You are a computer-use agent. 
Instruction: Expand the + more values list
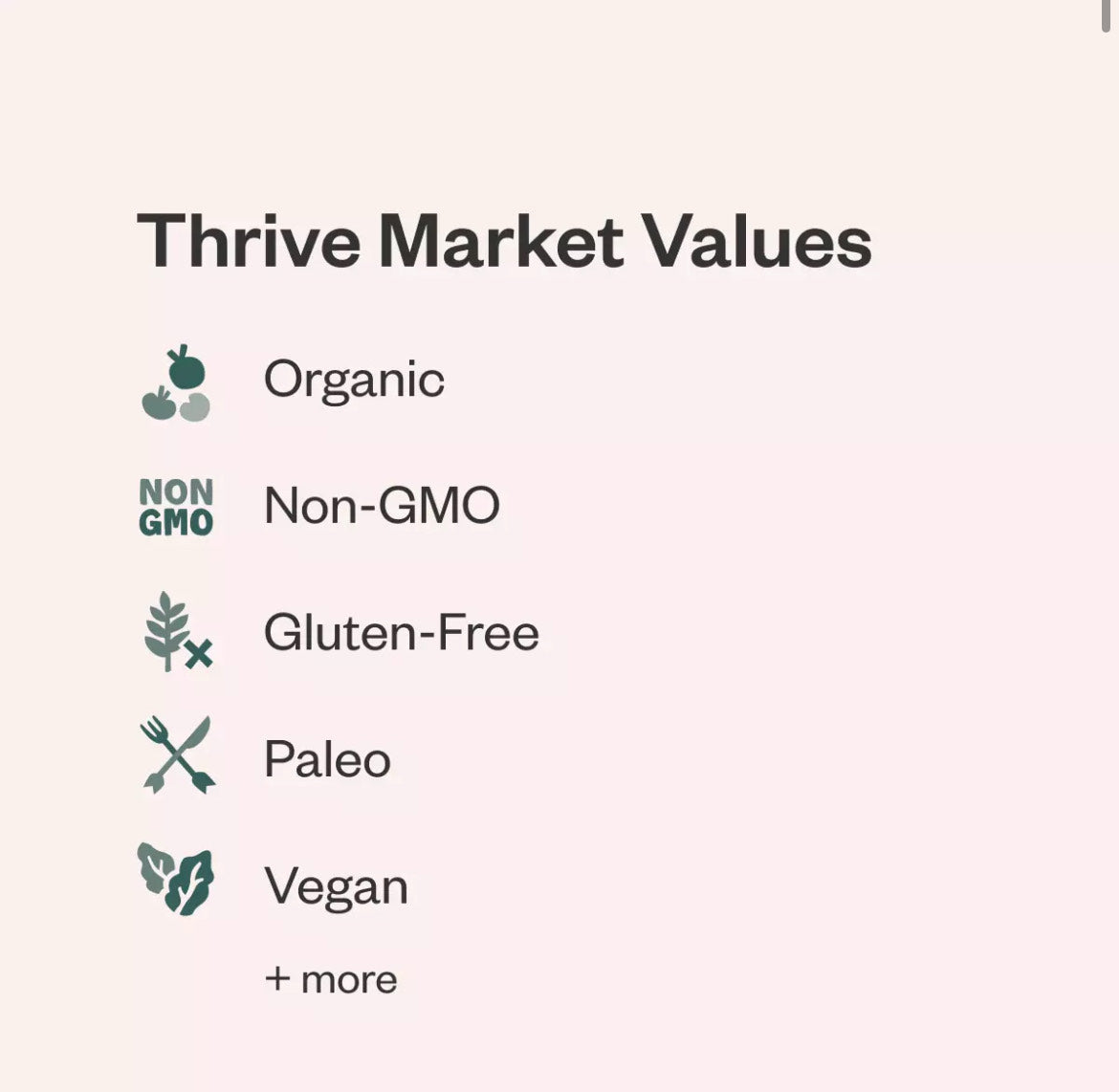[x=331, y=979]
